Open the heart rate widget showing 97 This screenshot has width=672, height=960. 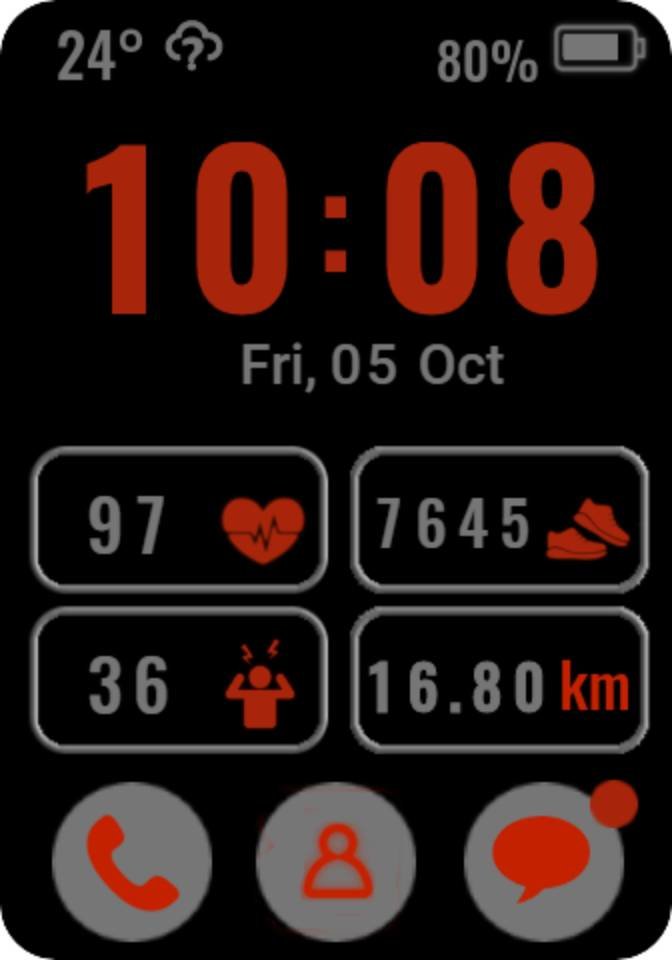coord(180,520)
